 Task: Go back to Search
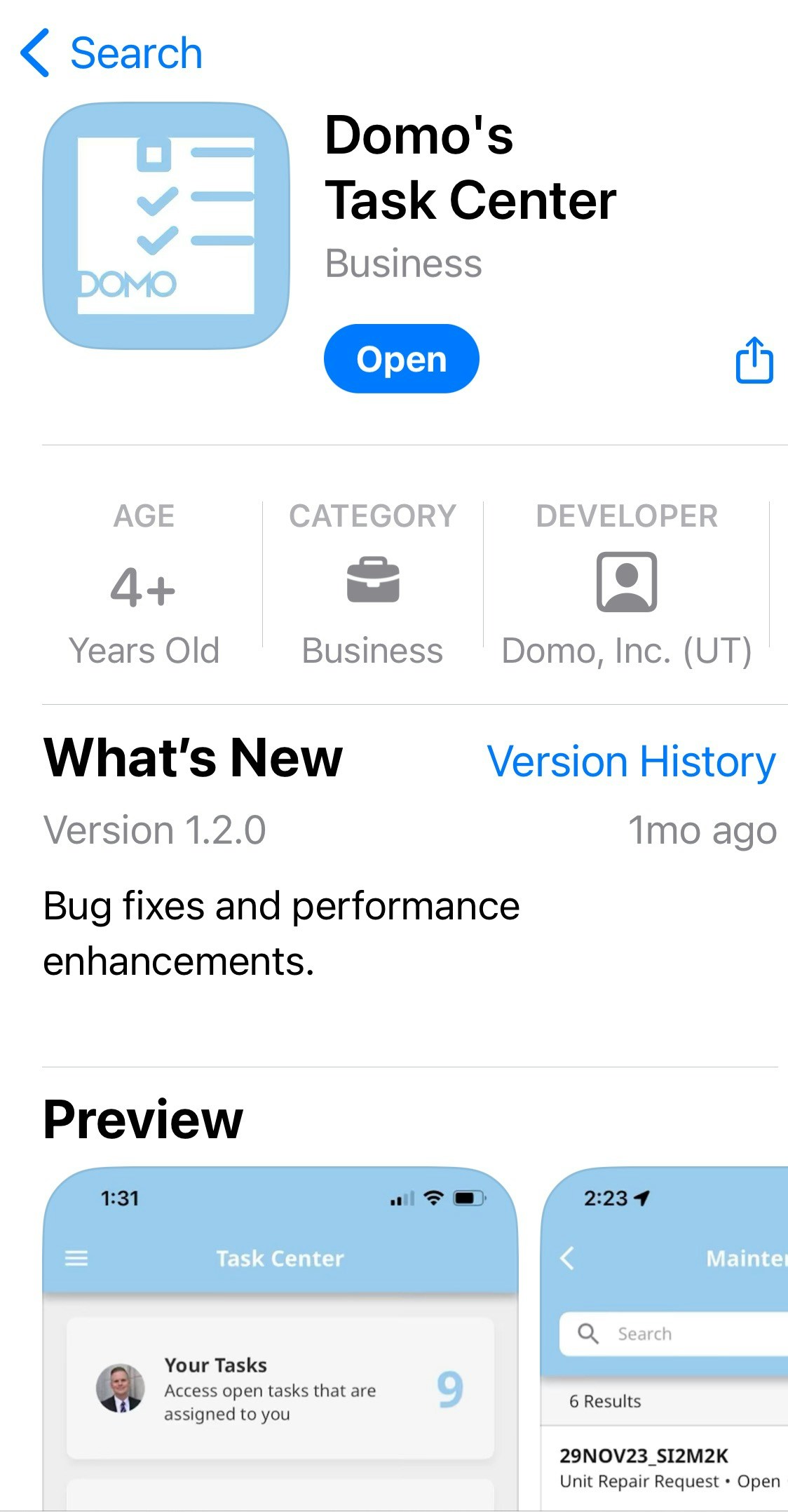point(112,53)
